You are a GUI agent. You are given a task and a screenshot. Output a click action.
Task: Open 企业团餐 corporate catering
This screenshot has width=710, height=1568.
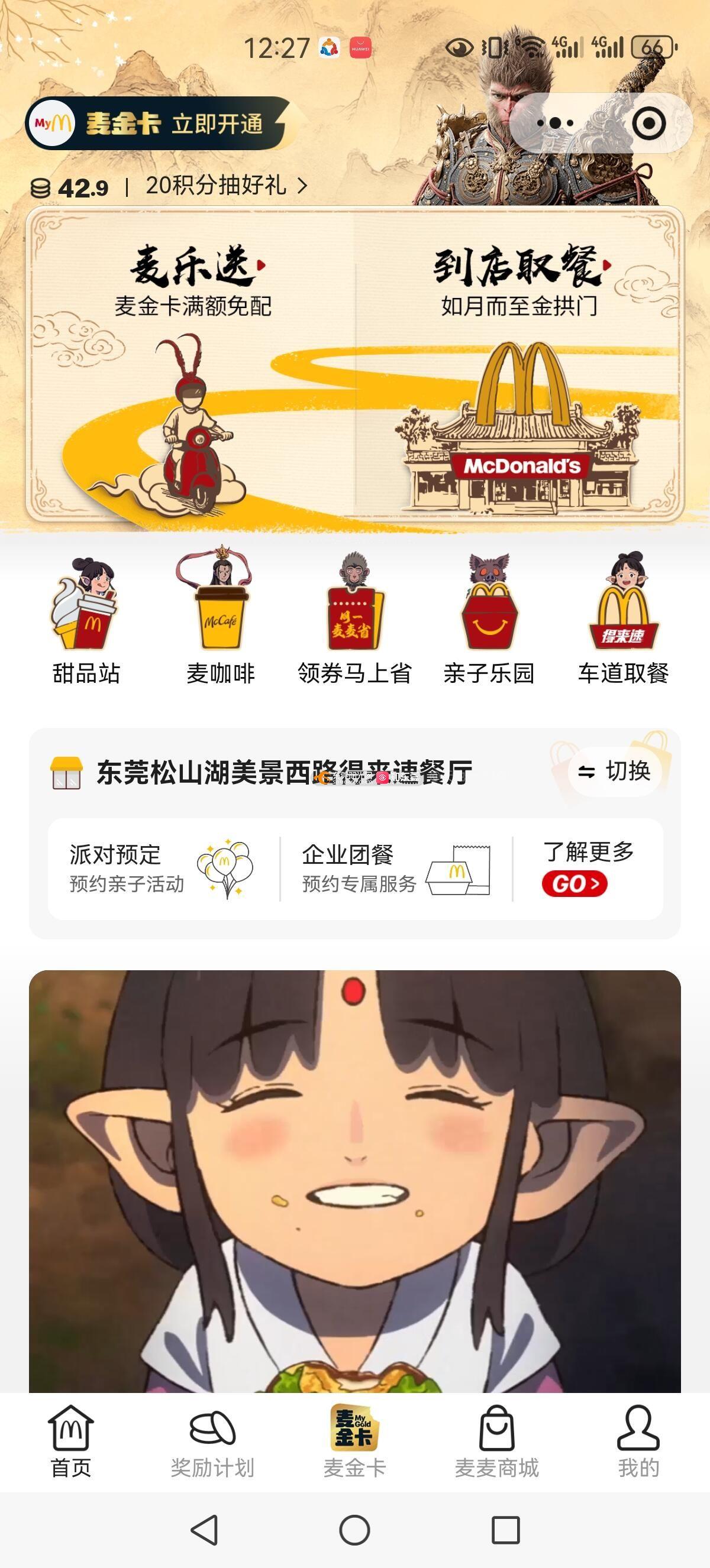pyautogui.click(x=396, y=869)
